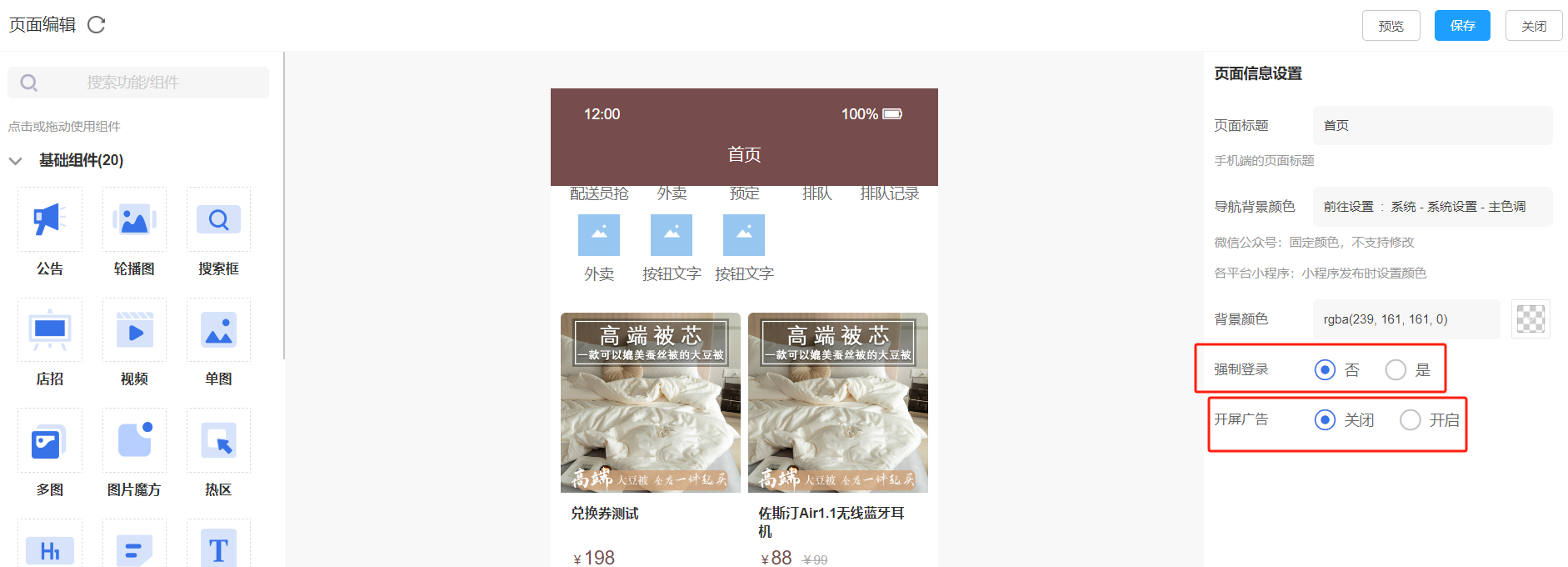Set 开屏广告 to 开启
This screenshot has width=1568, height=567.
pos(1410,420)
